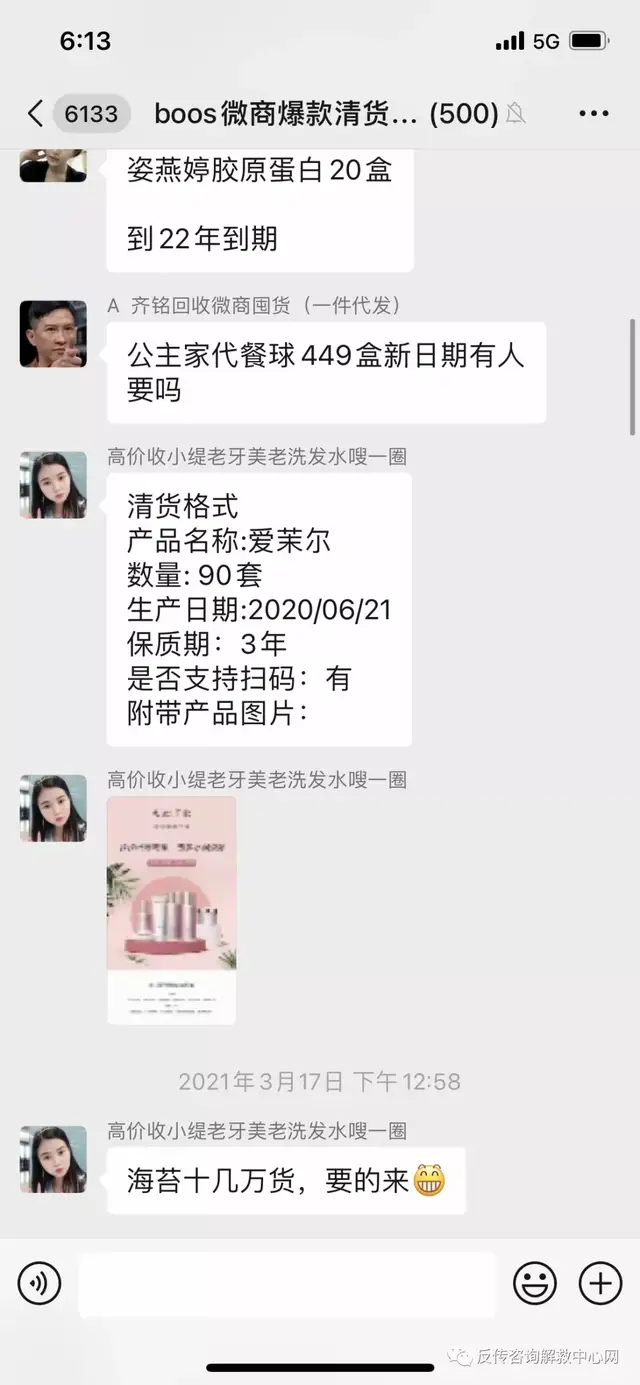Open the plus attachments menu
The width and height of the screenshot is (640, 1385).
[600, 1283]
